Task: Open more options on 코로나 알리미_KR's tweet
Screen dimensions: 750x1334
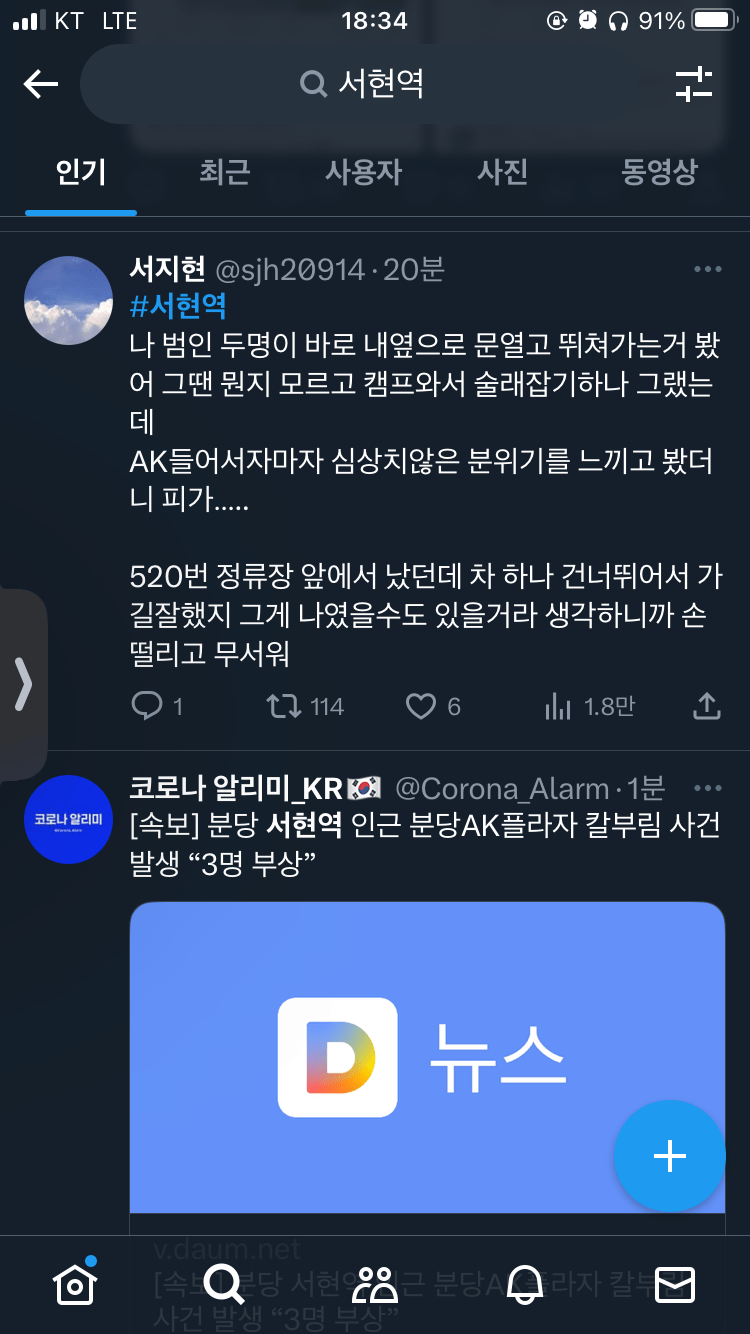Action: pyautogui.click(x=707, y=788)
